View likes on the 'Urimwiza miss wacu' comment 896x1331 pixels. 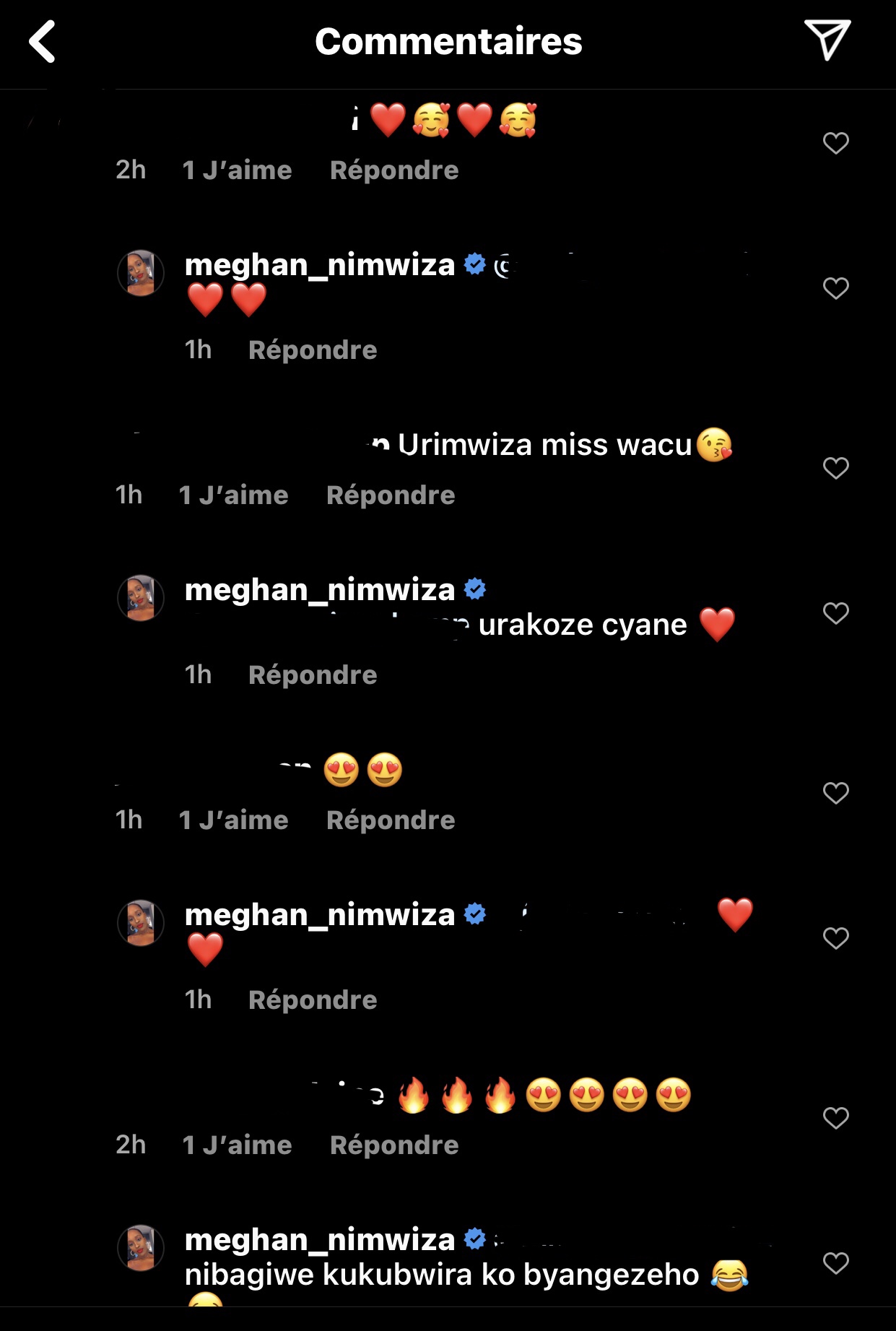click(x=233, y=495)
